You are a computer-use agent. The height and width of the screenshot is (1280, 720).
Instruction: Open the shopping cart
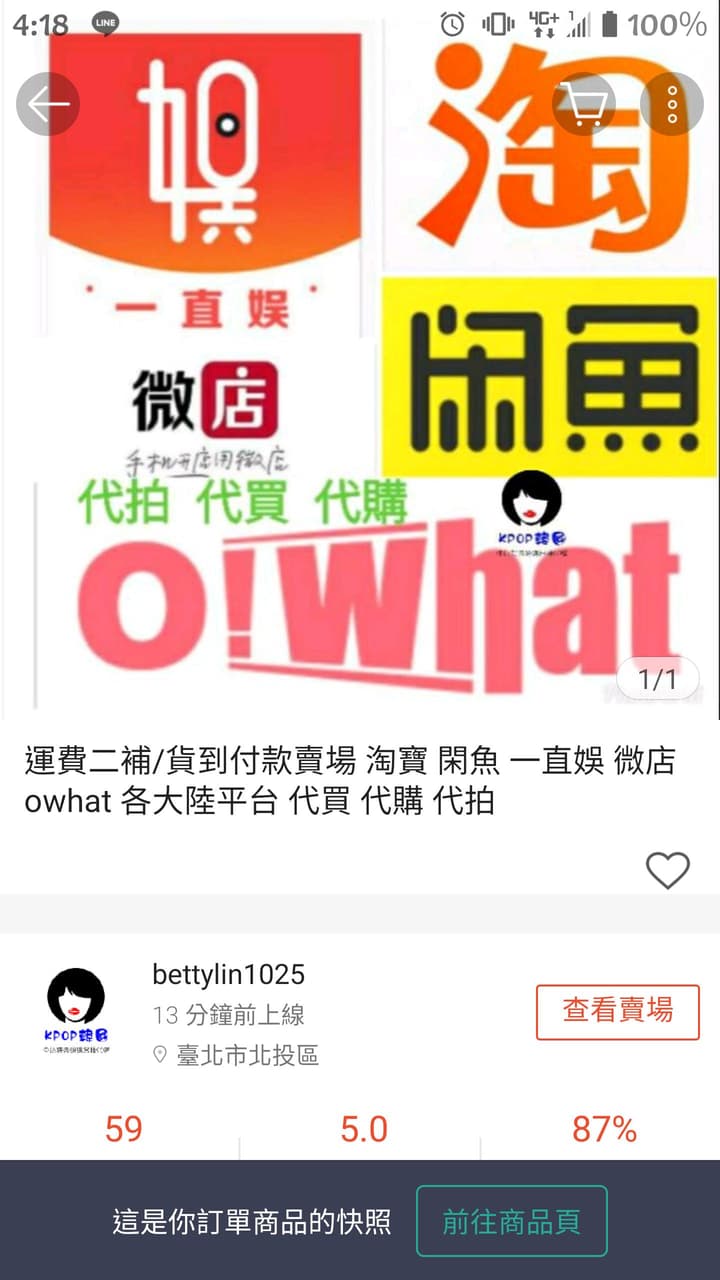(x=584, y=104)
